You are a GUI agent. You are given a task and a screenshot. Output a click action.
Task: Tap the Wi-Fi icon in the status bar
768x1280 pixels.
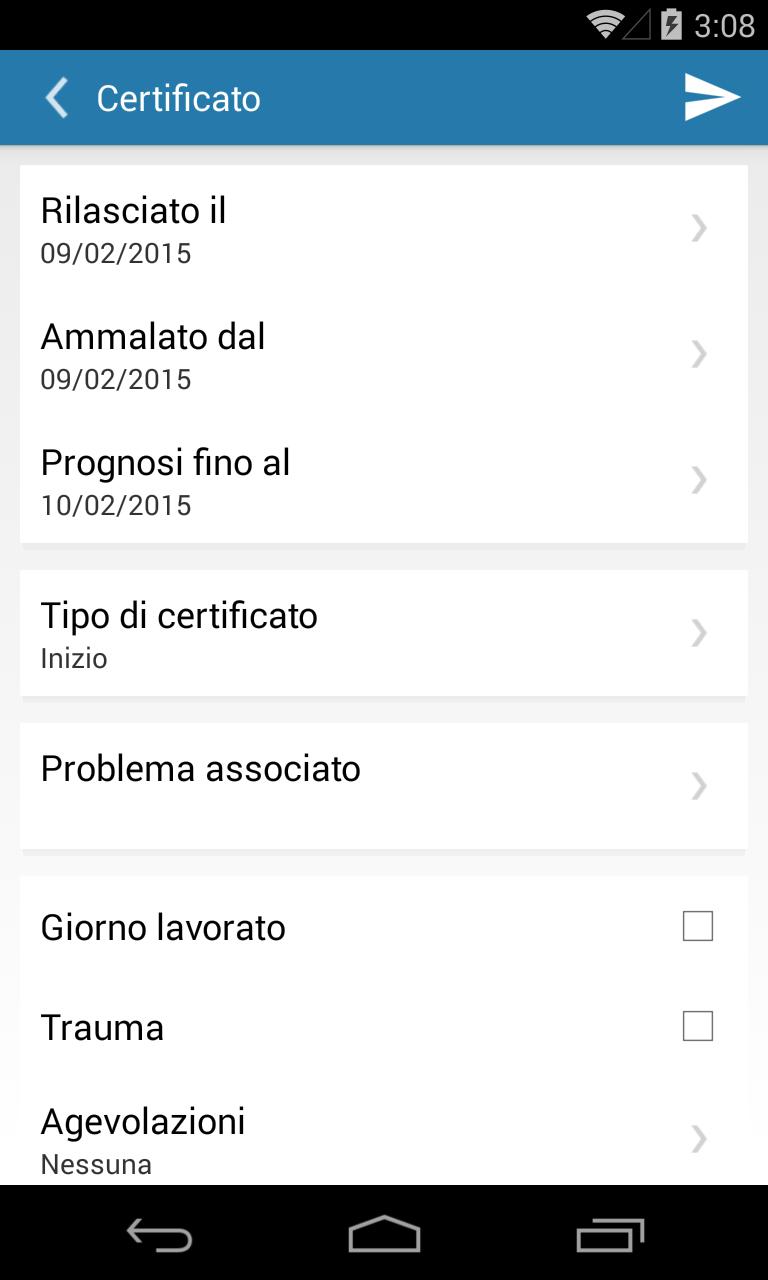tap(605, 25)
